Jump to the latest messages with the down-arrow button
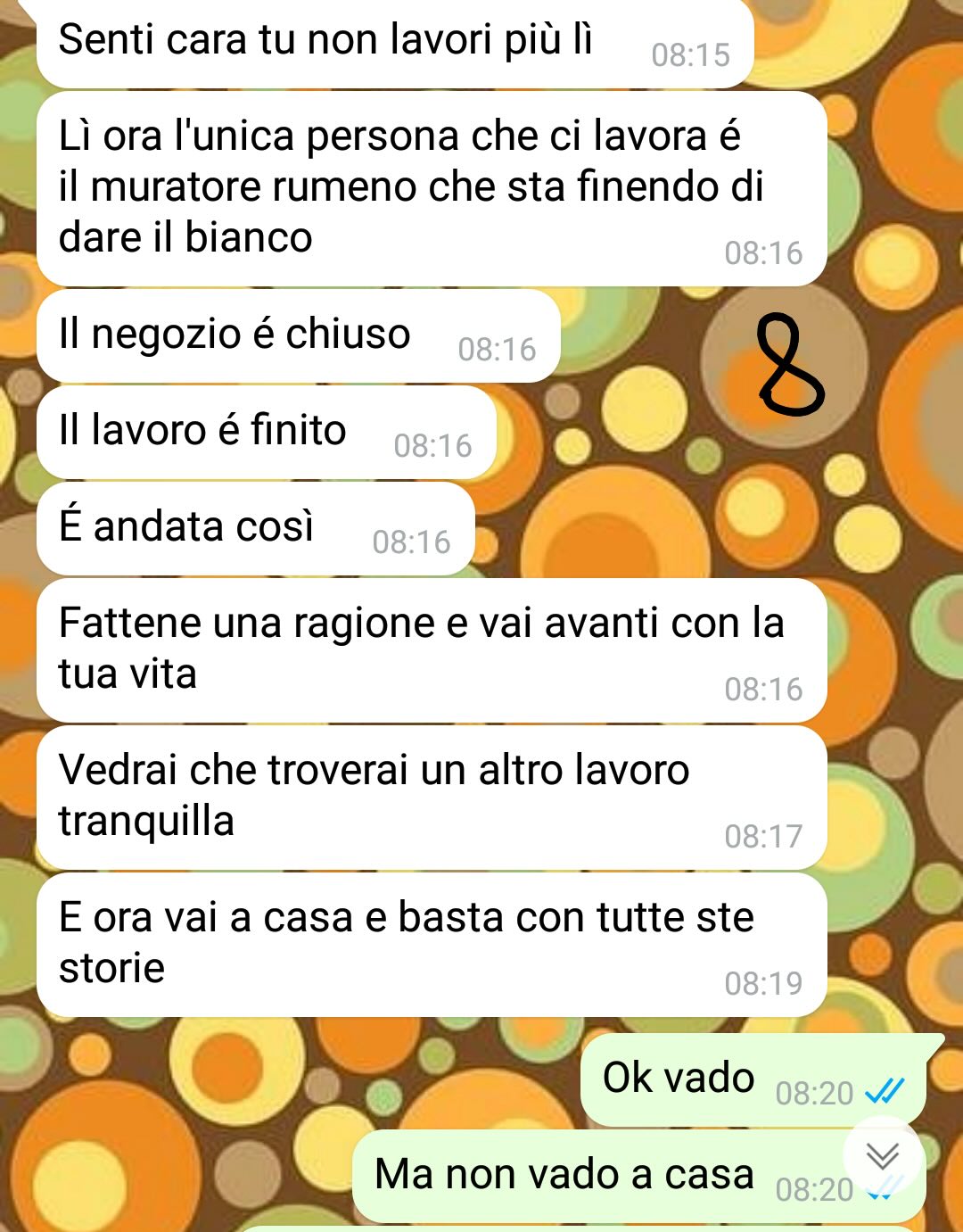 (x=882, y=1156)
